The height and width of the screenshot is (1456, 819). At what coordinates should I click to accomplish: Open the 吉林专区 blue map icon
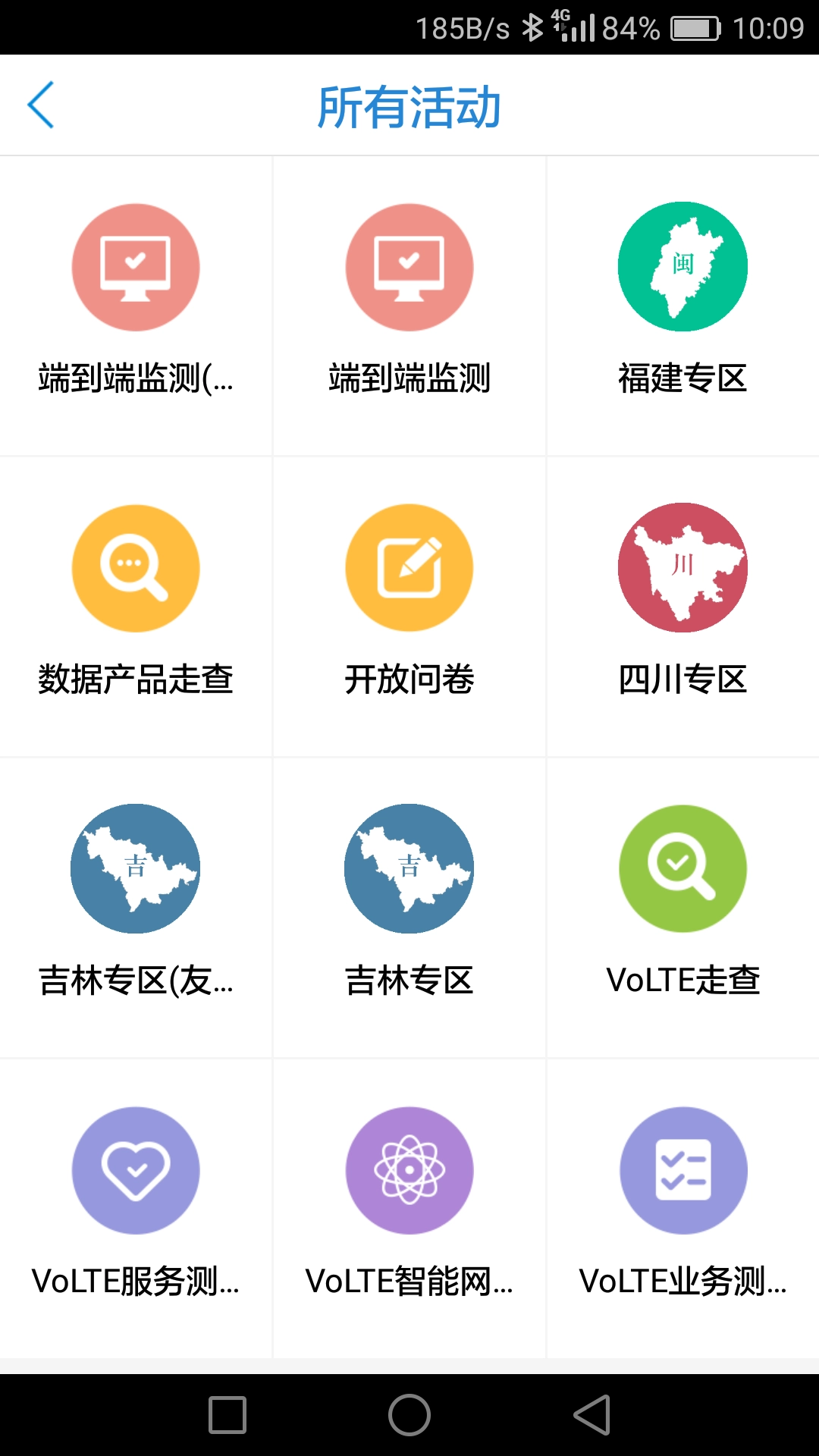tap(409, 868)
